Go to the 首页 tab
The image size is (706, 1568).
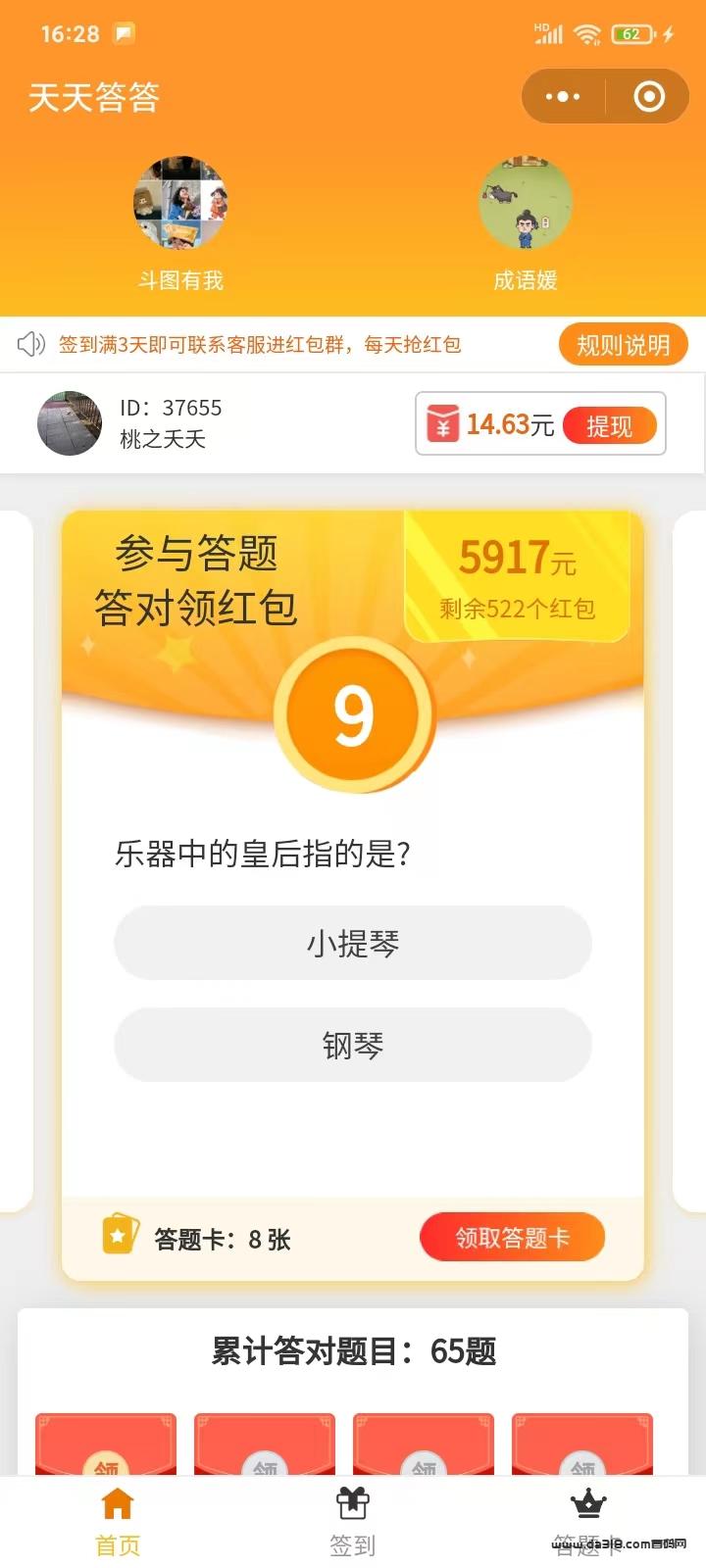[x=118, y=1522]
